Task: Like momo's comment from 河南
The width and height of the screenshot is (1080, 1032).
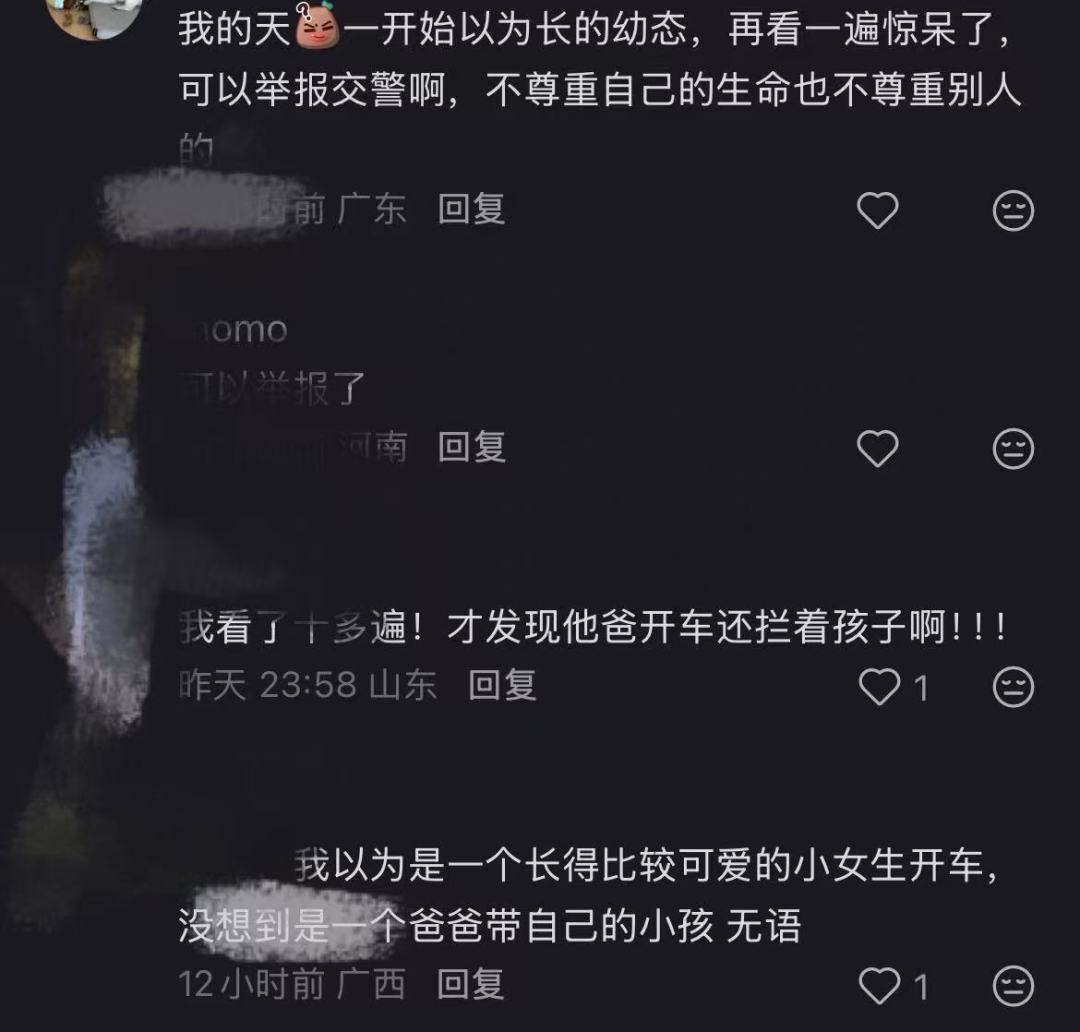Action: (878, 448)
